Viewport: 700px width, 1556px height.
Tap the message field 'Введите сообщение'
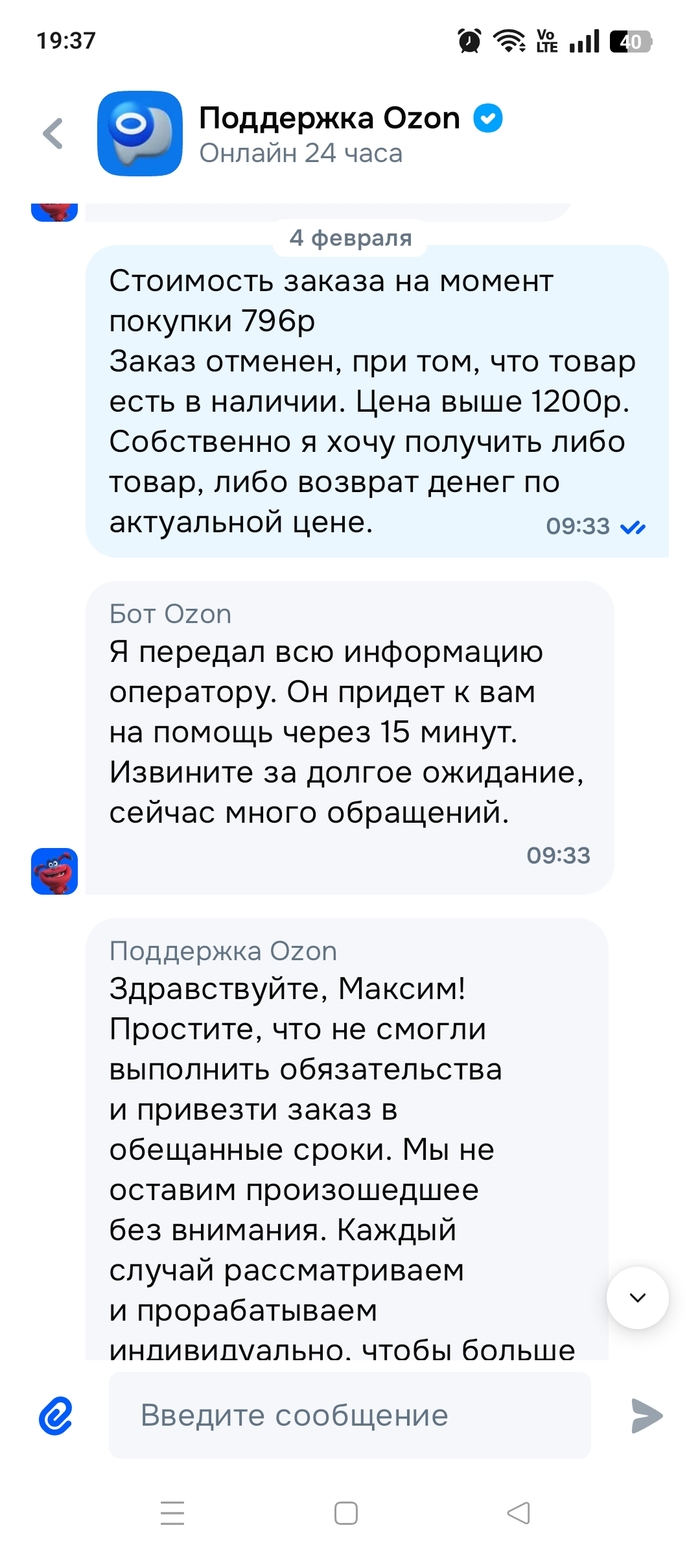tap(349, 1415)
